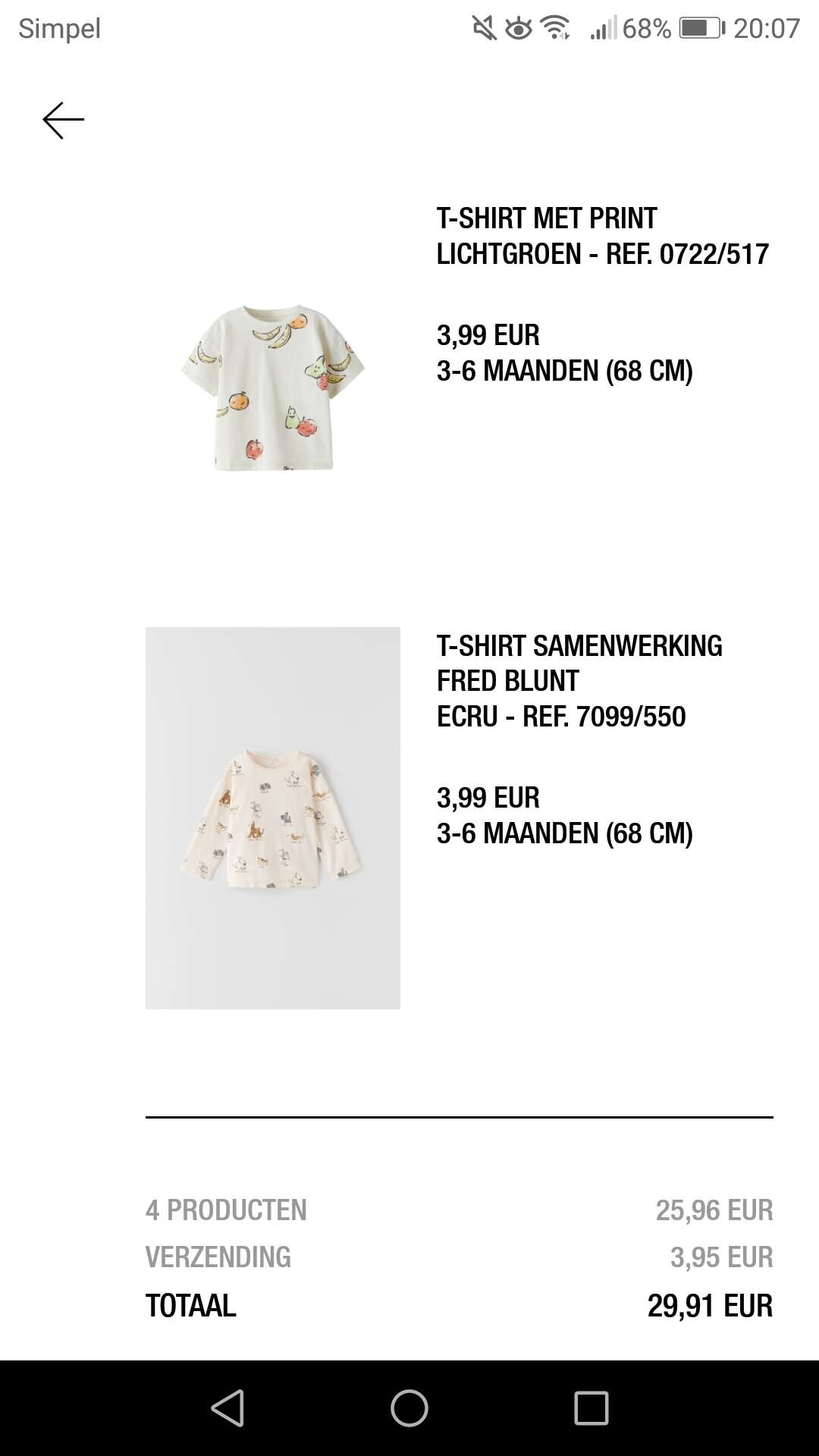Open the fruit print T-shirt image

point(273,388)
